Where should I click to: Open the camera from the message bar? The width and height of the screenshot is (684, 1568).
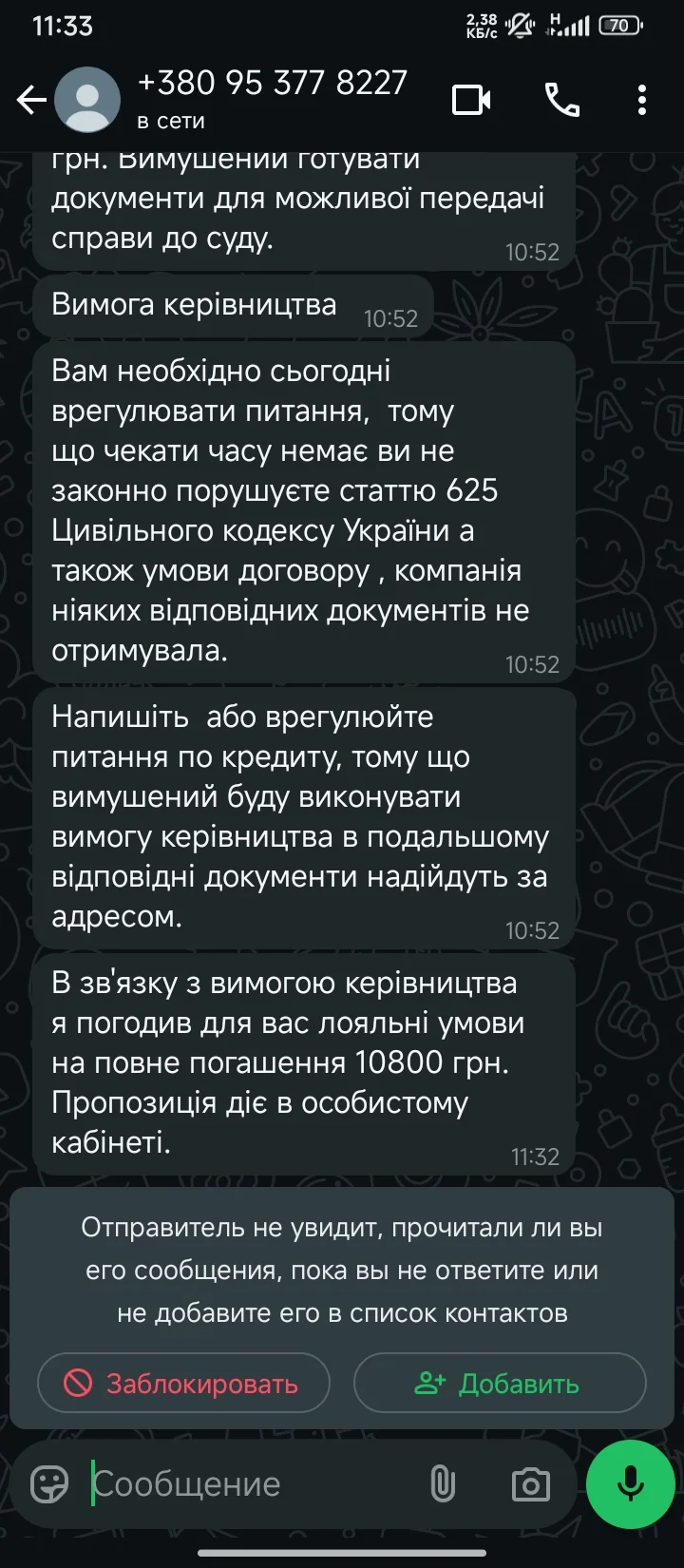click(530, 1483)
